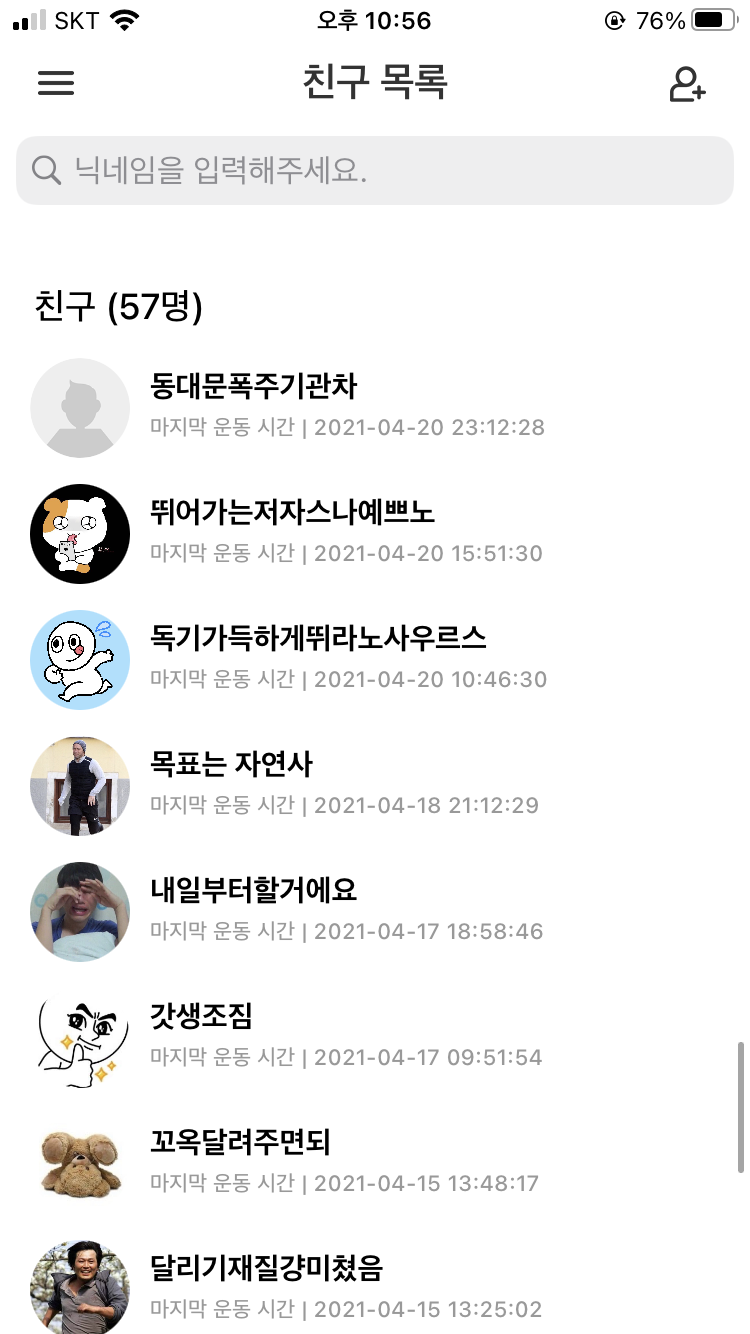Open the hamburger menu at top left
Image resolution: width=750 pixels, height=1334 pixels.
click(56, 84)
